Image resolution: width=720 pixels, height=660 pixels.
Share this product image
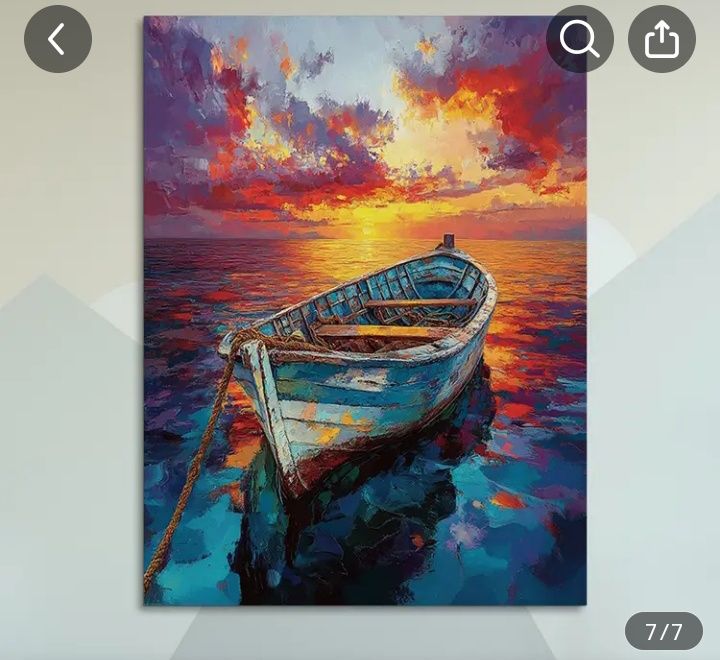[x=661, y=39]
